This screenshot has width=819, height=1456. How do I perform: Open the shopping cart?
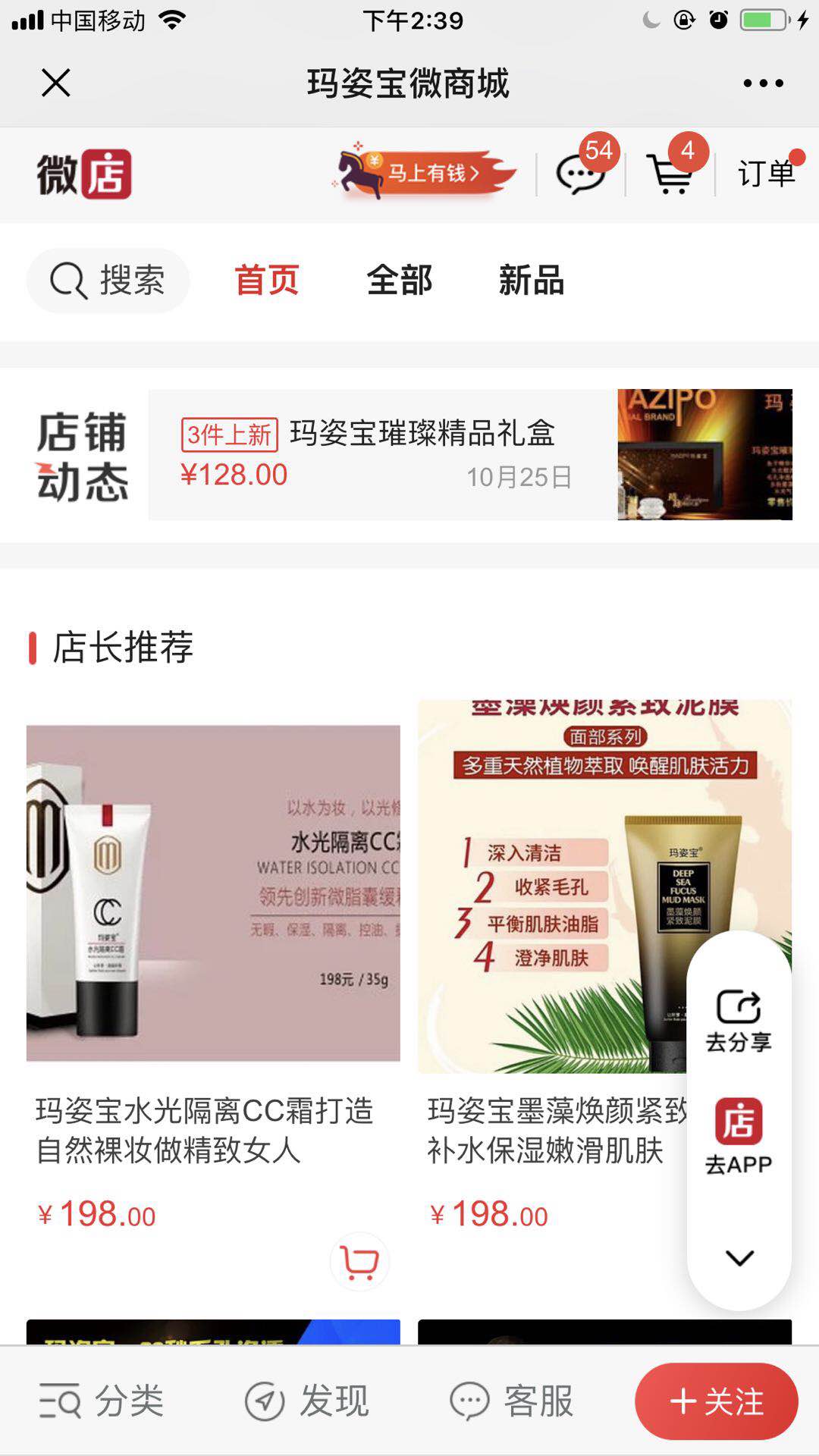tap(670, 174)
